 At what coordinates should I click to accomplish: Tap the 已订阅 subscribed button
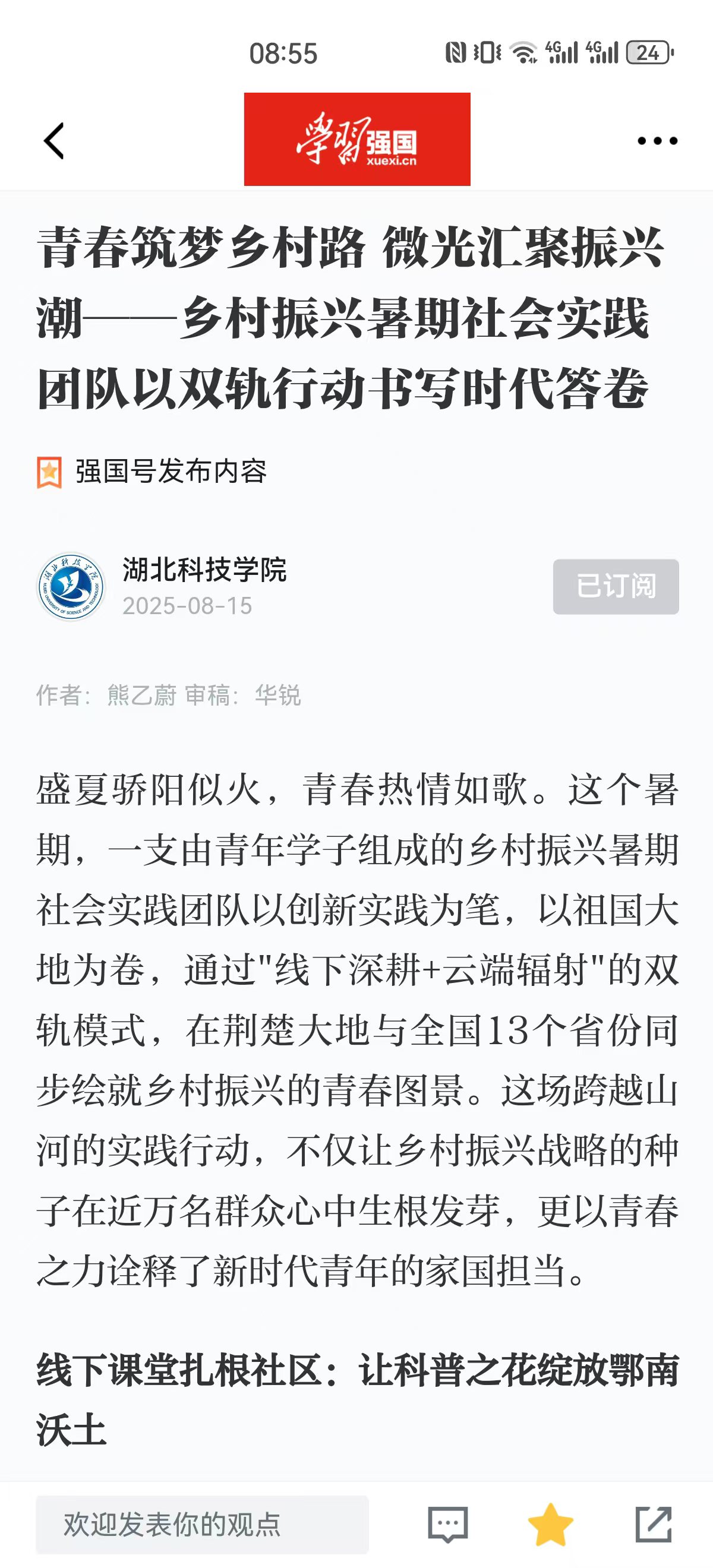click(616, 587)
